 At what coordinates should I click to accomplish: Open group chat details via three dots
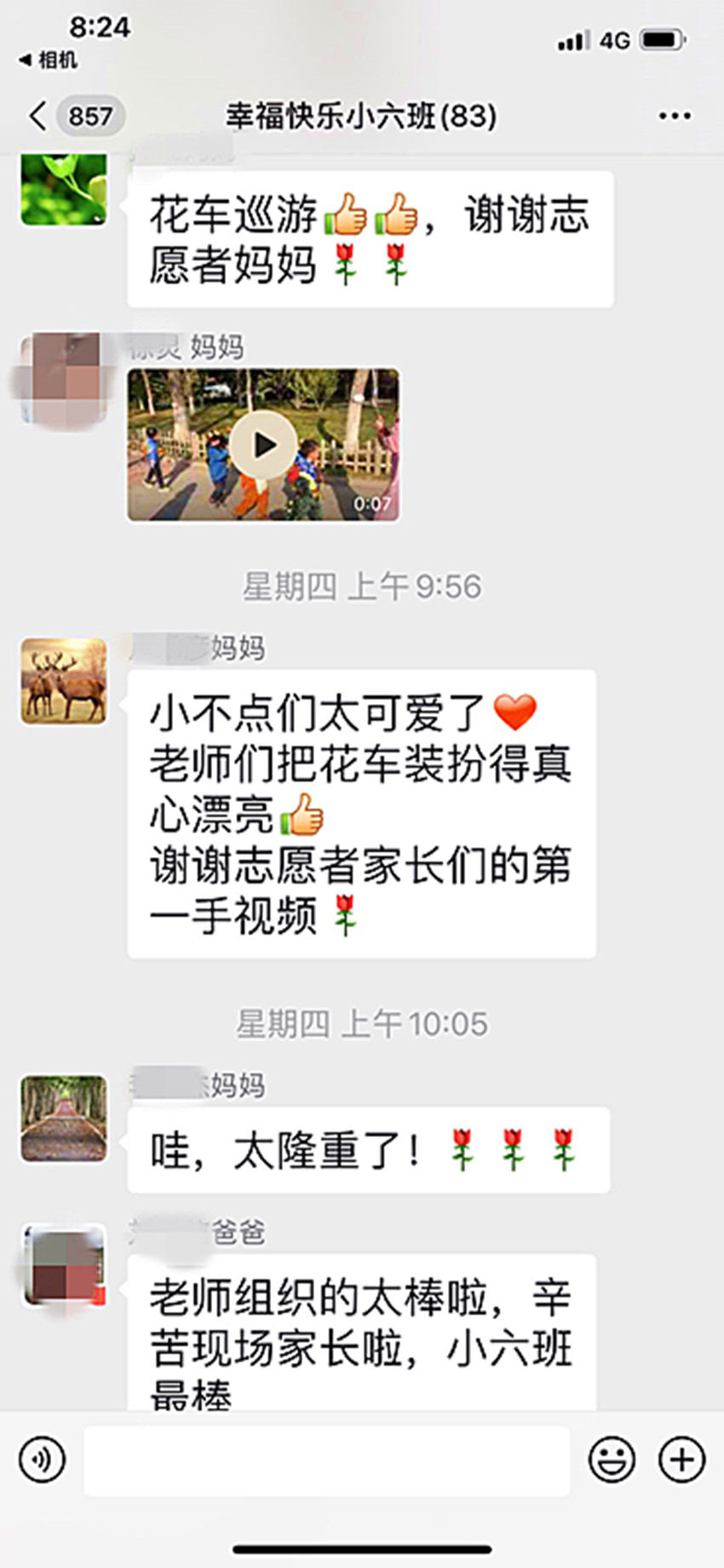pos(675,116)
